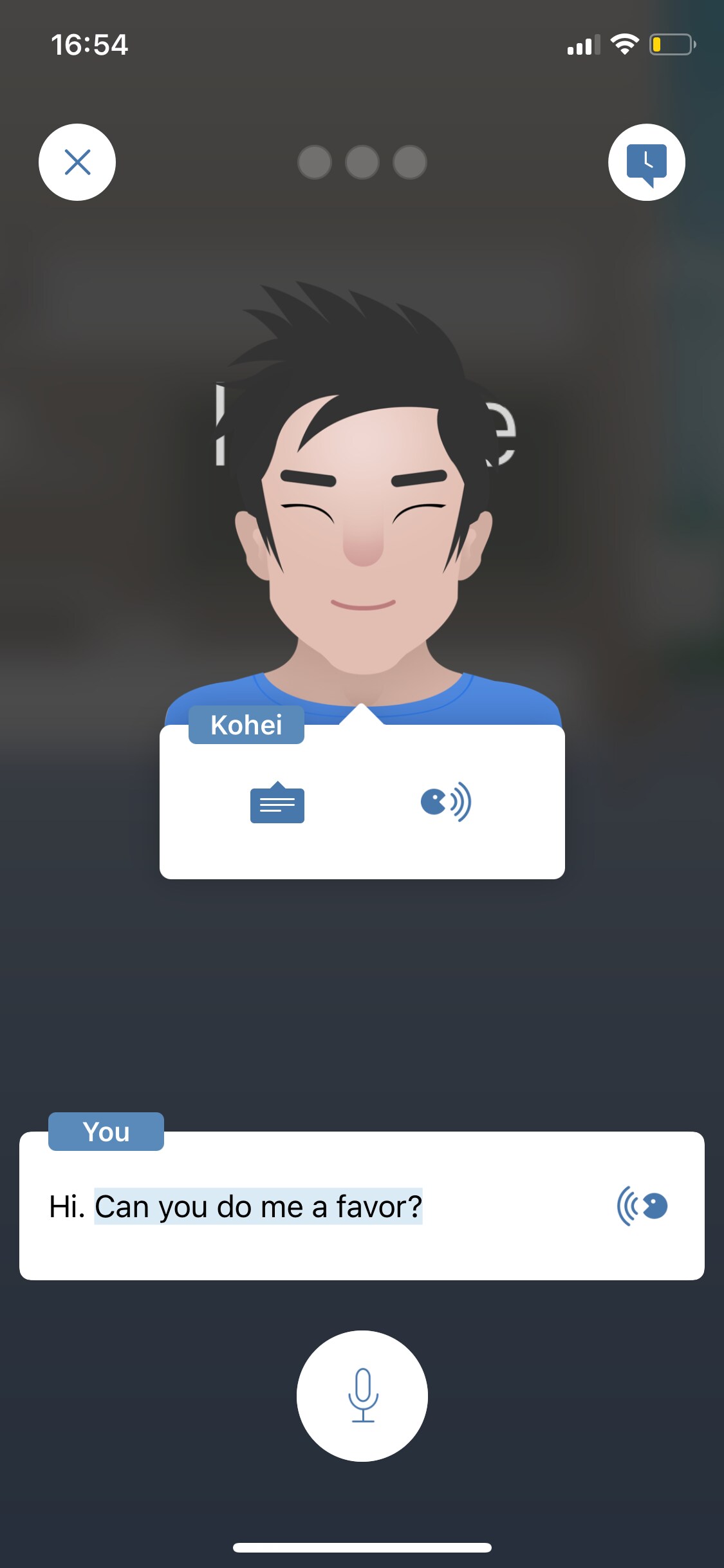
Task: Tap the microphone to speak
Action: 362,1395
